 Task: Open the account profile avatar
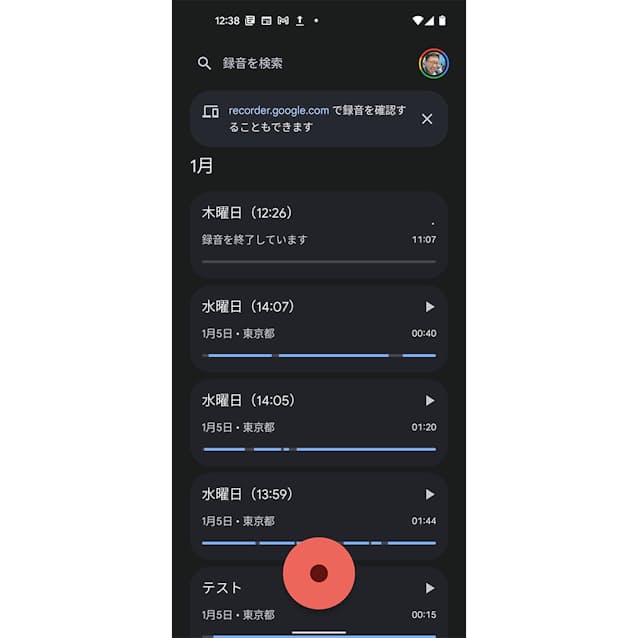tap(433, 63)
